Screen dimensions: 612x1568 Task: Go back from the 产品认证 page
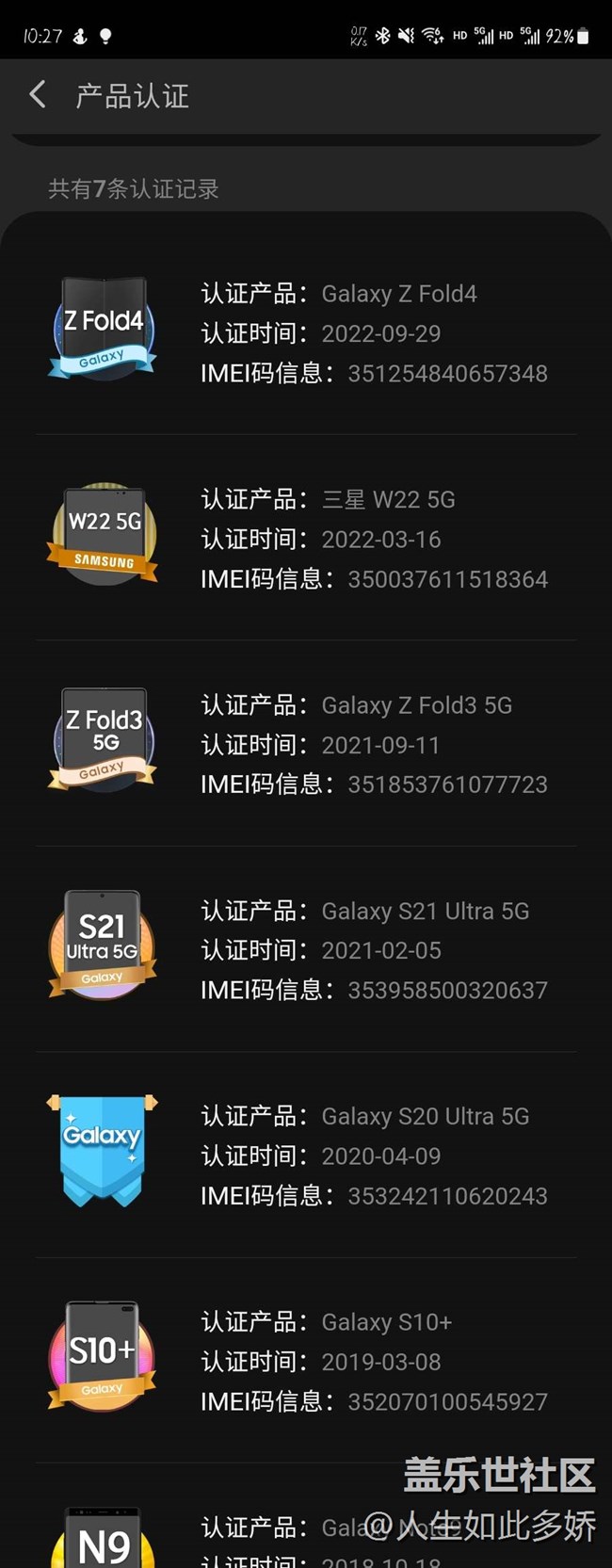[38, 94]
